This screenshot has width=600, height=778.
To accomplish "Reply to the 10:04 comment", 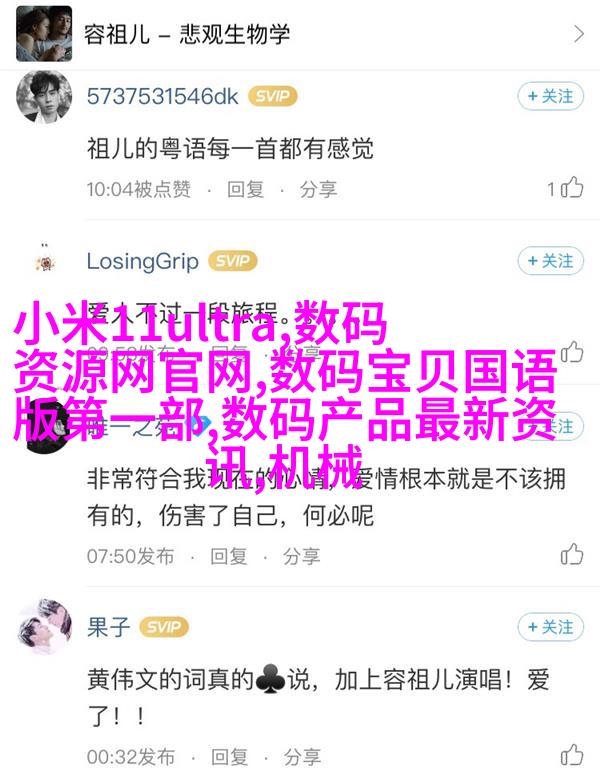I will [x=244, y=188].
